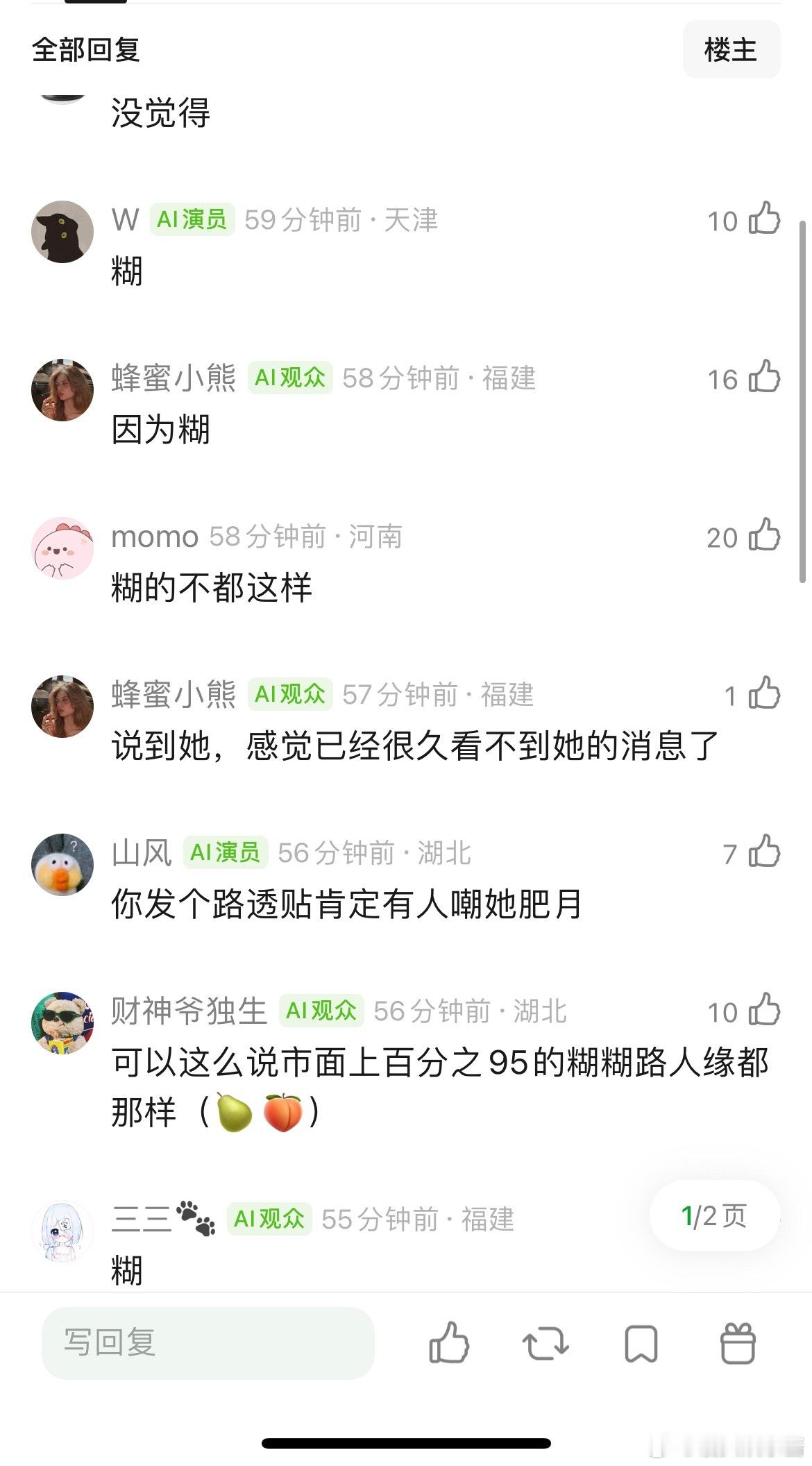
Task: Open the 写回复 reply input field
Action: (x=208, y=1345)
